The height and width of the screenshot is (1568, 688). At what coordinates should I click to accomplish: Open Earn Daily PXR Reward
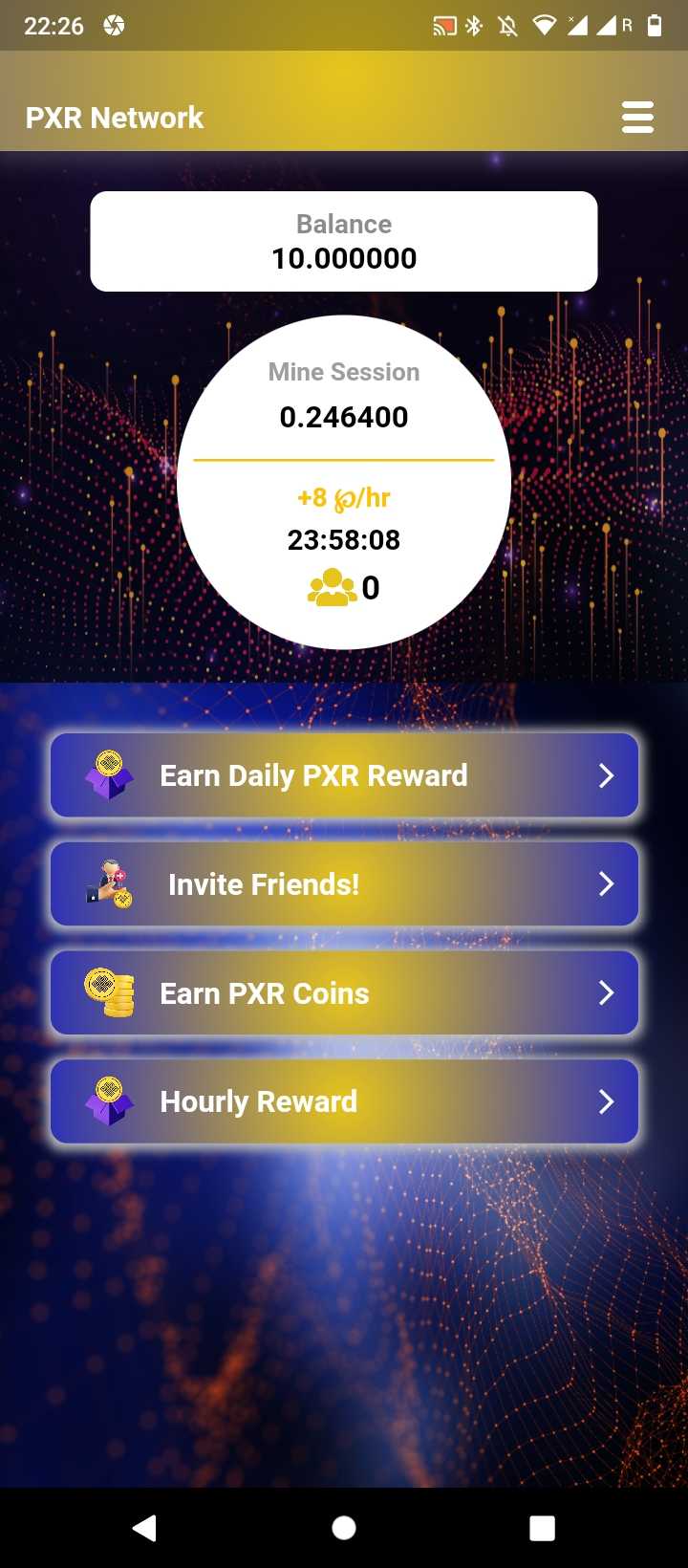click(344, 775)
